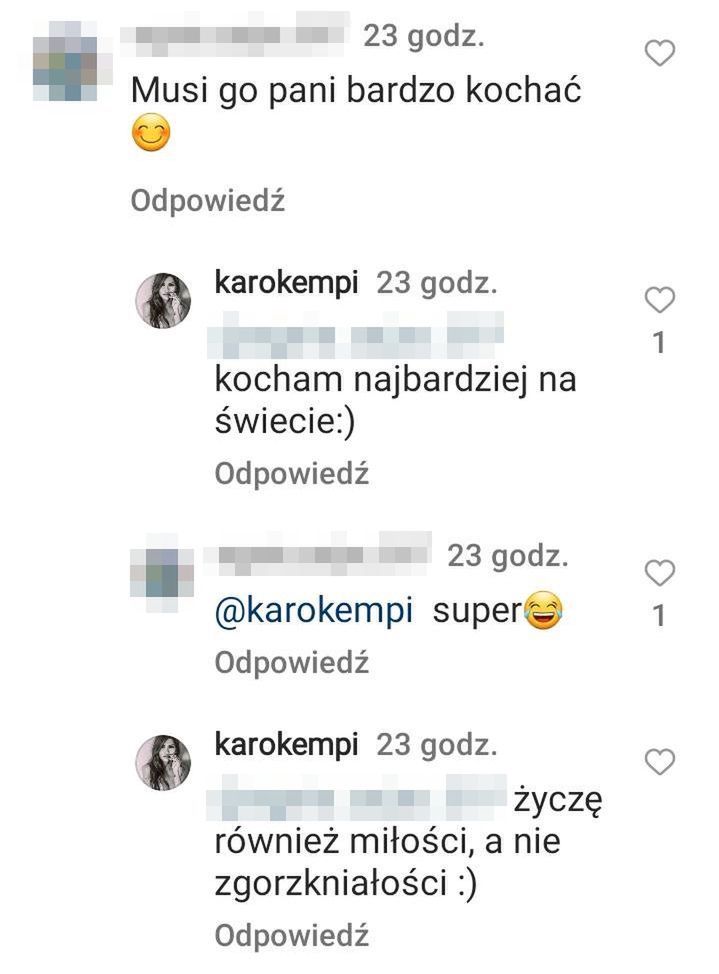Open karokempi's avatar on 'kocham najbardziej' reply
Image resolution: width=719 pixels, height=974 pixels.
point(162,300)
